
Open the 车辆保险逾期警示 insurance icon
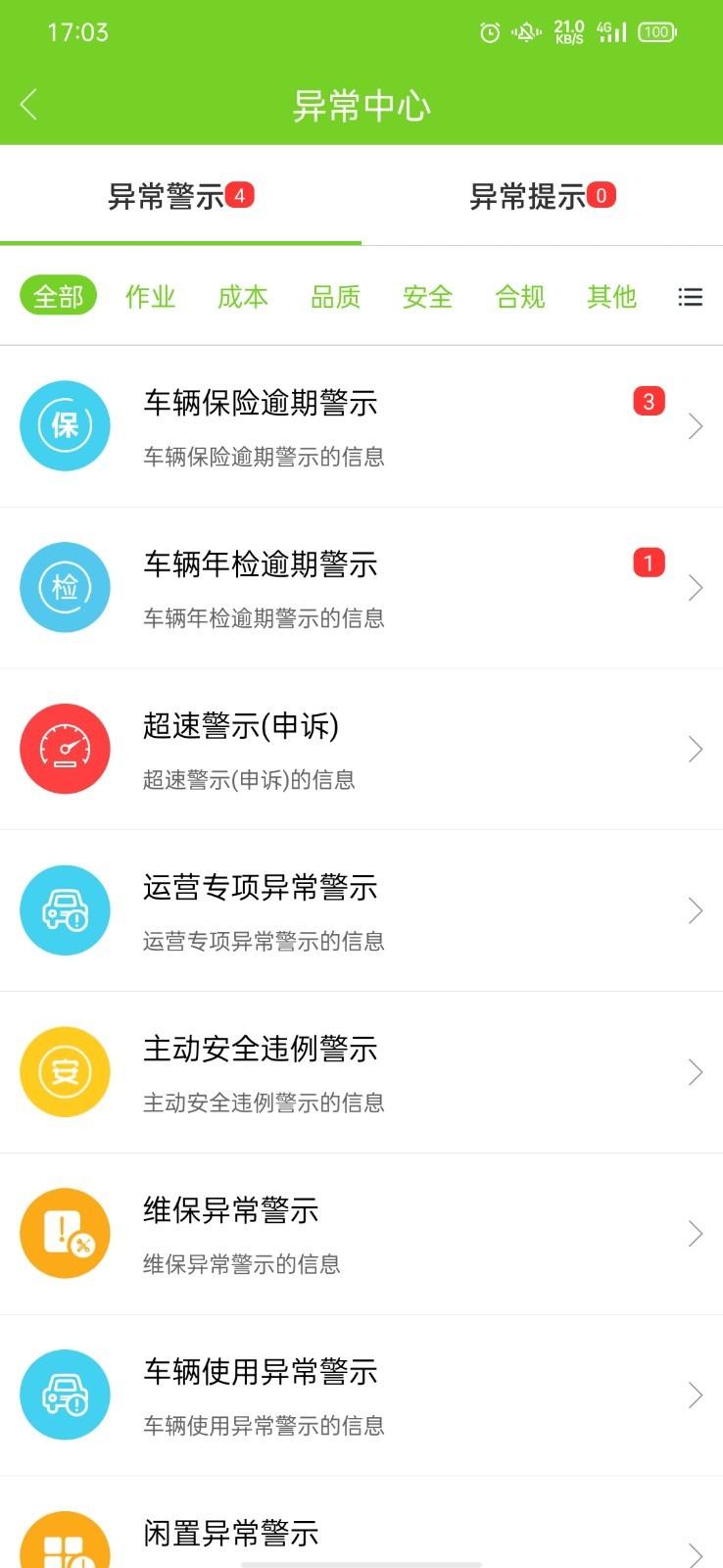pyautogui.click(x=65, y=425)
